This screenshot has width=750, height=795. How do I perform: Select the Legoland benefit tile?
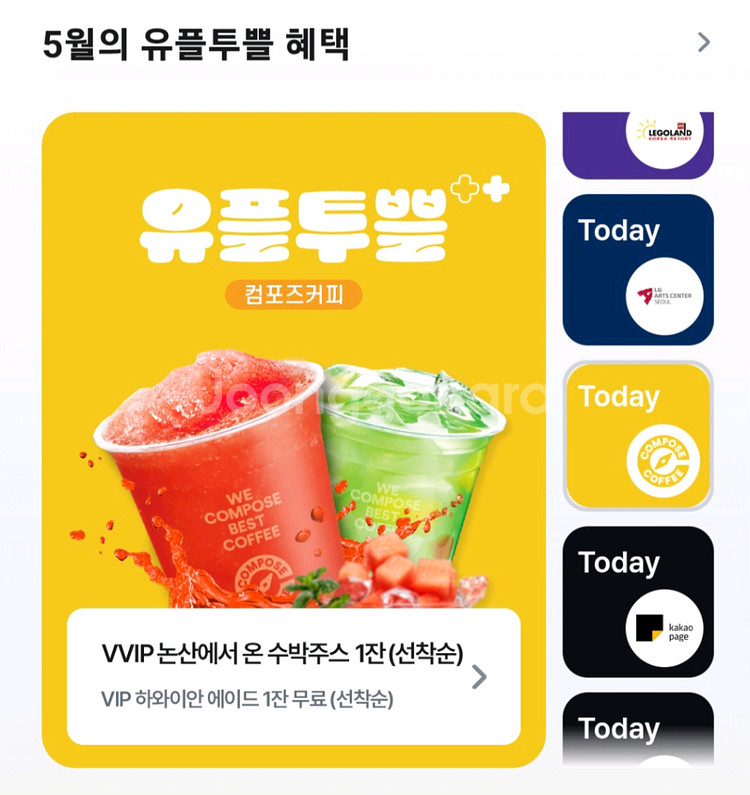(x=638, y=142)
